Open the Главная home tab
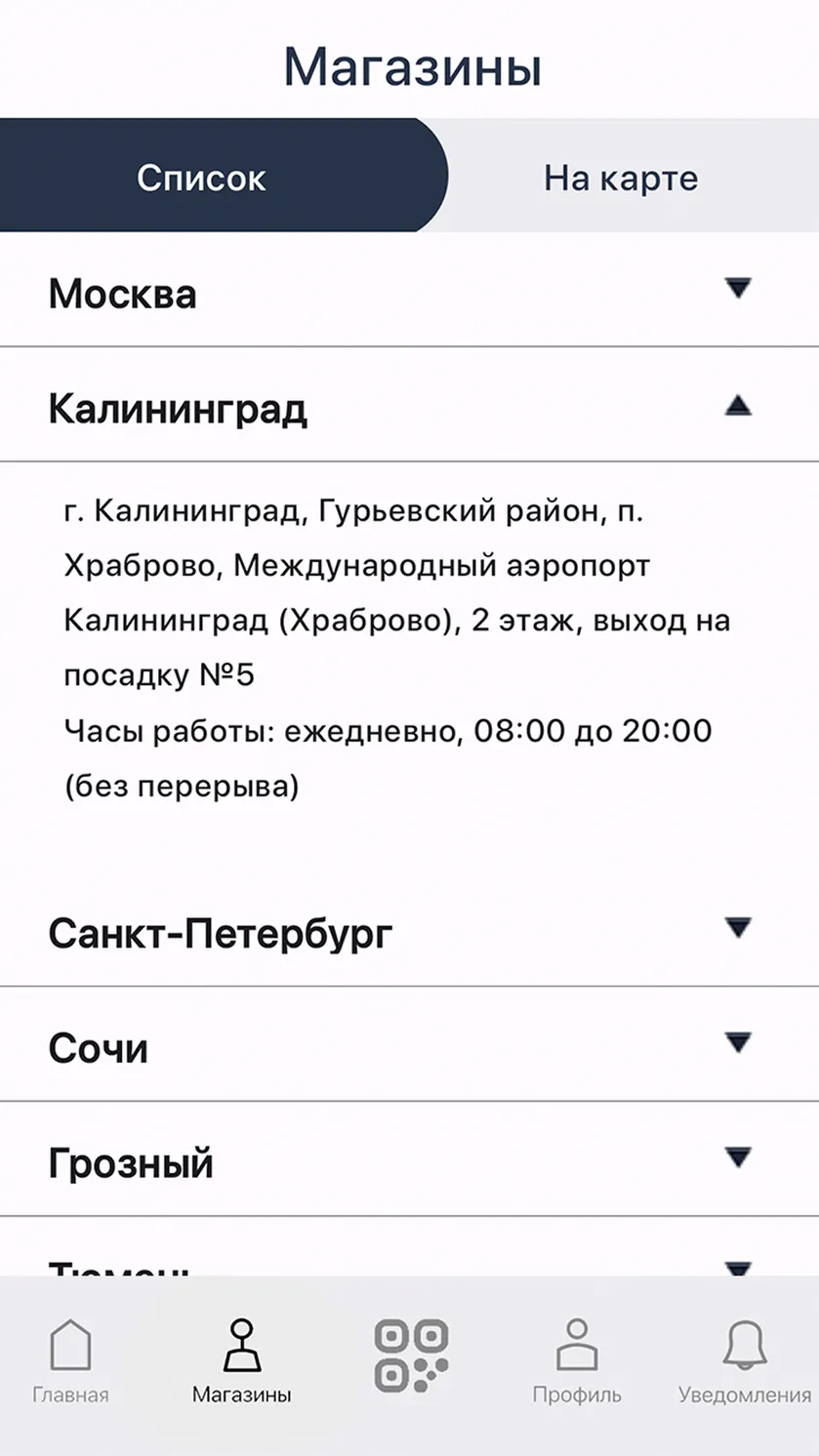The width and height of the screenshot is (819, 1456). (70, 1360)
